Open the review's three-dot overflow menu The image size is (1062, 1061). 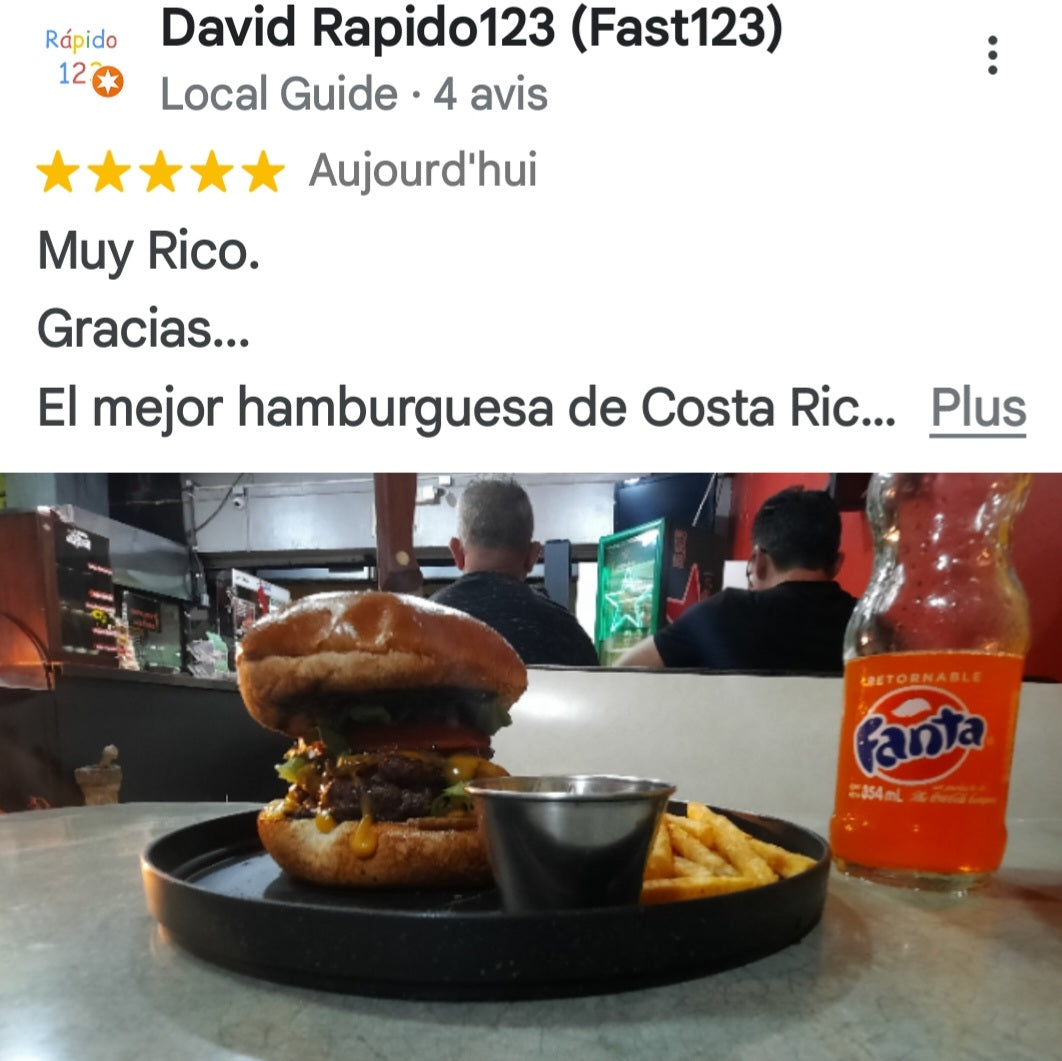(x=991, y=56)
